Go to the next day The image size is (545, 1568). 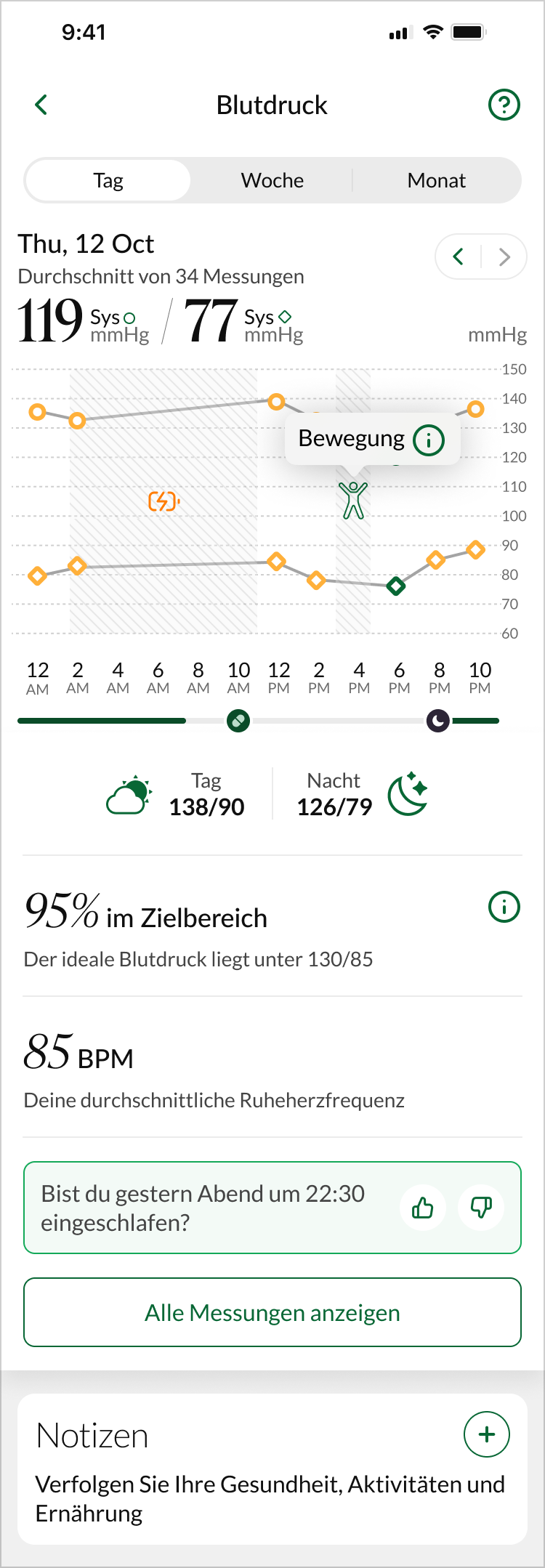point(504,256)
